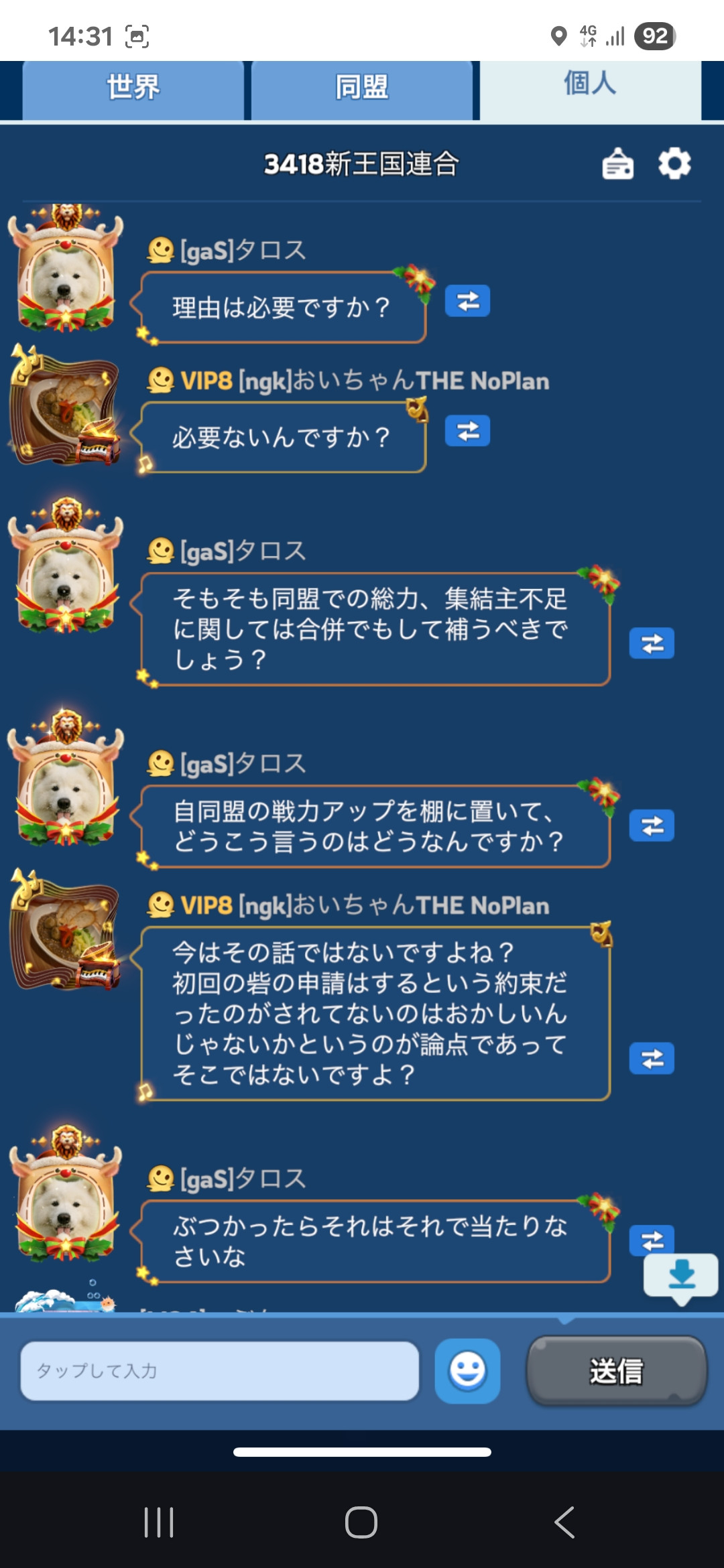Open system recent apps
Image resolution: width=724 pixels, height=1568 pixels.
point(159,1522)
